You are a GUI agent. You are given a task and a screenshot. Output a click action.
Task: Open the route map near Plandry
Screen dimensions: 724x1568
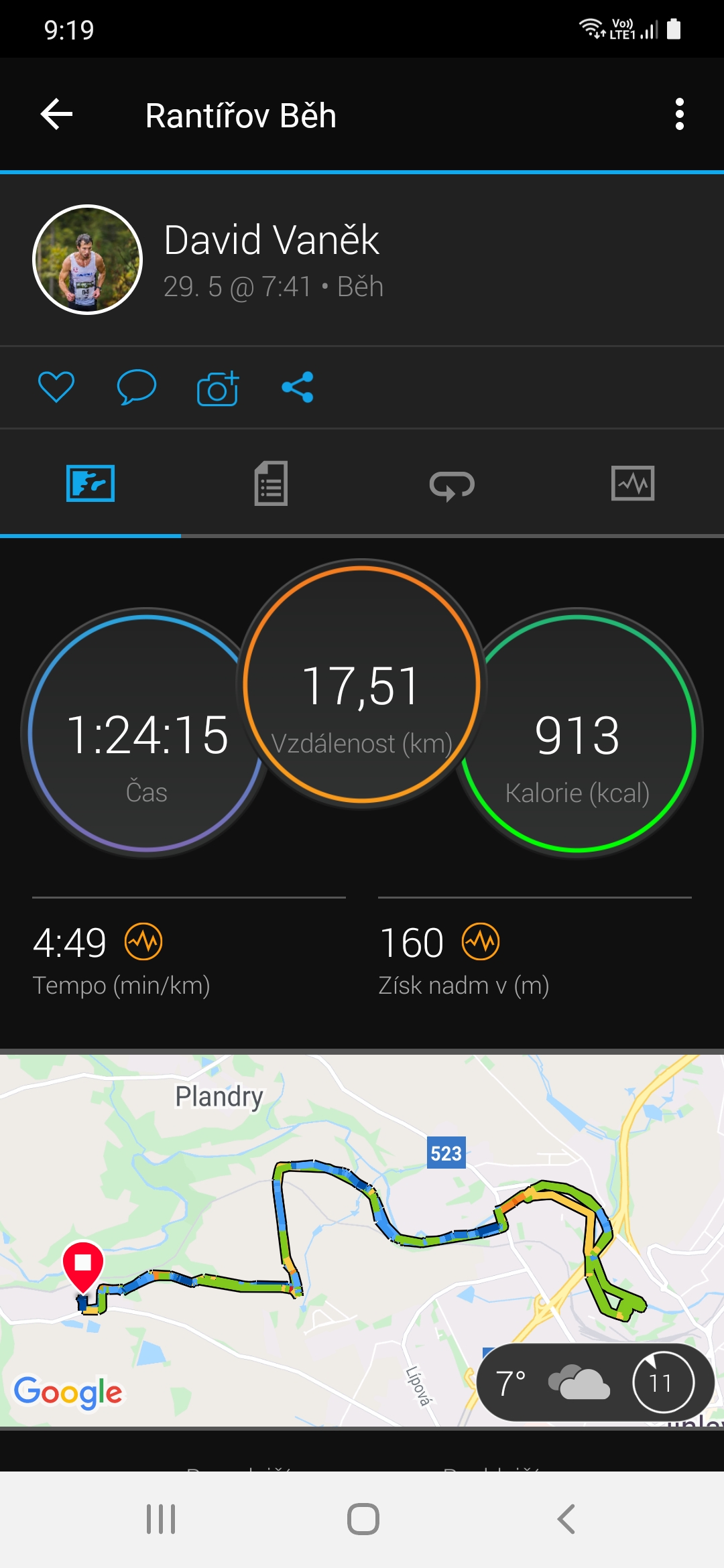click(362, 1241)
